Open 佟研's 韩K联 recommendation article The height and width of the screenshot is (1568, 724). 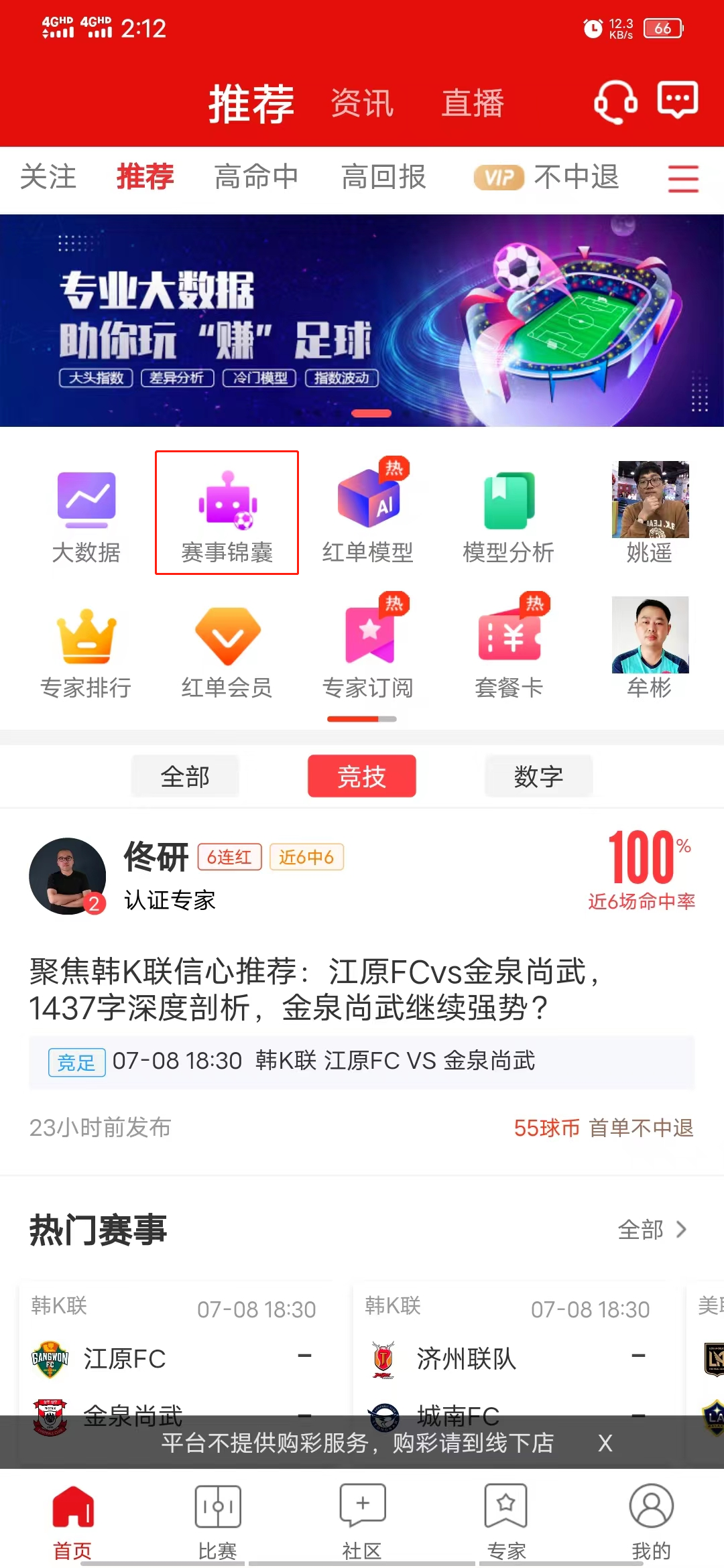(315, 989)
